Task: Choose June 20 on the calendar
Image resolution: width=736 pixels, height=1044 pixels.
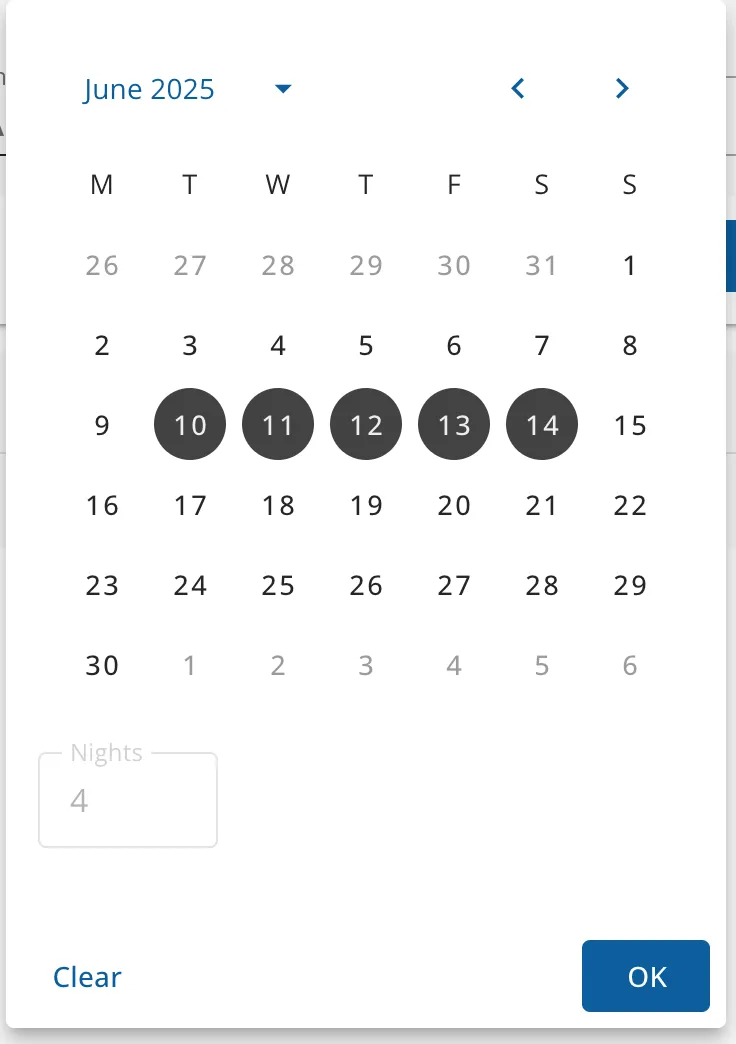Action: click(x=453, y=505)
